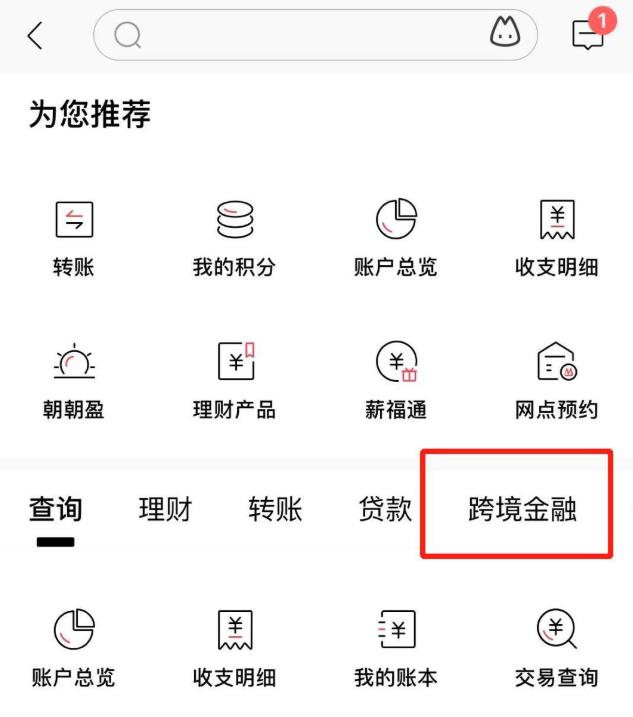633x717 pixels.
Task: Switch to the 跨境金融 tab
Action: pyautogui.click(x=522, y=510)
